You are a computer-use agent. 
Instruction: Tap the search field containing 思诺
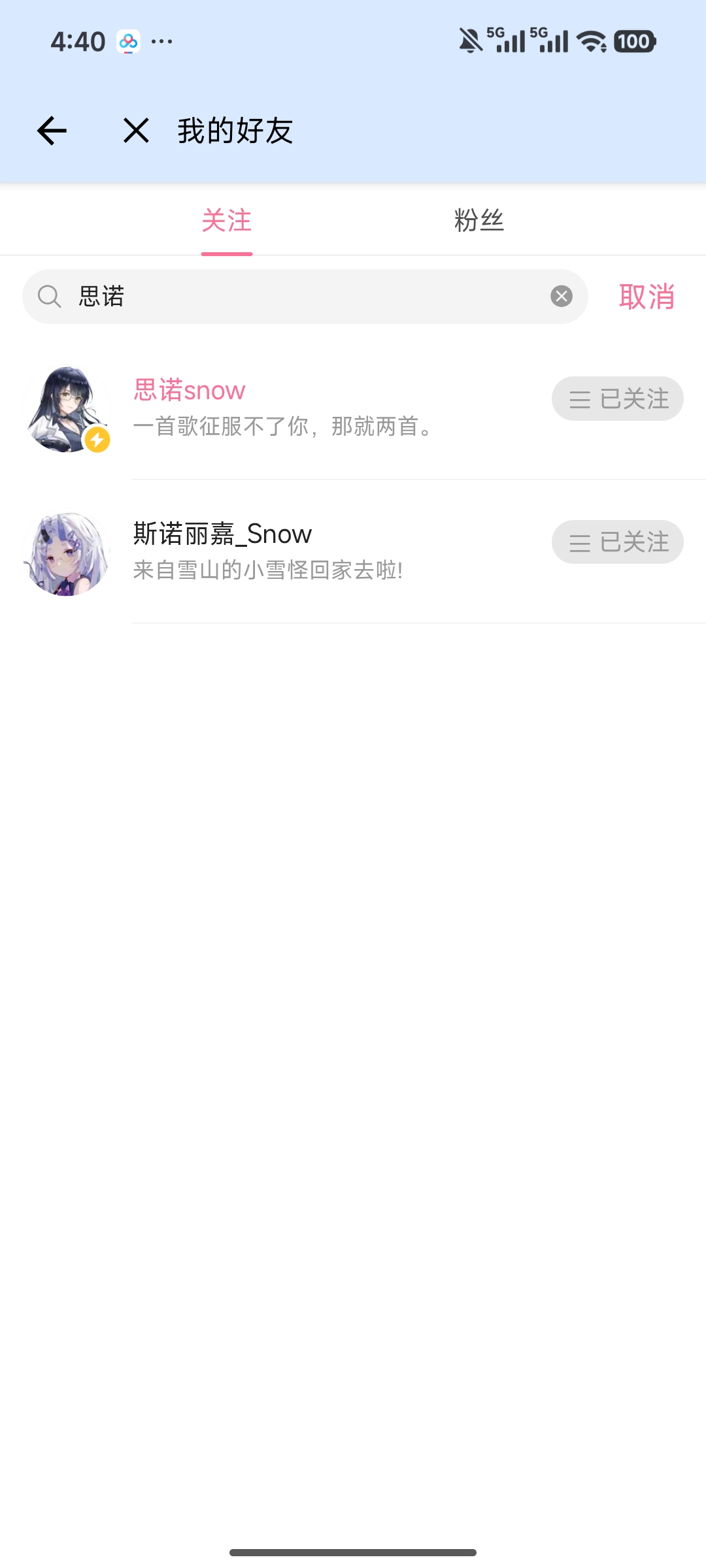click(x=301, y=297)
